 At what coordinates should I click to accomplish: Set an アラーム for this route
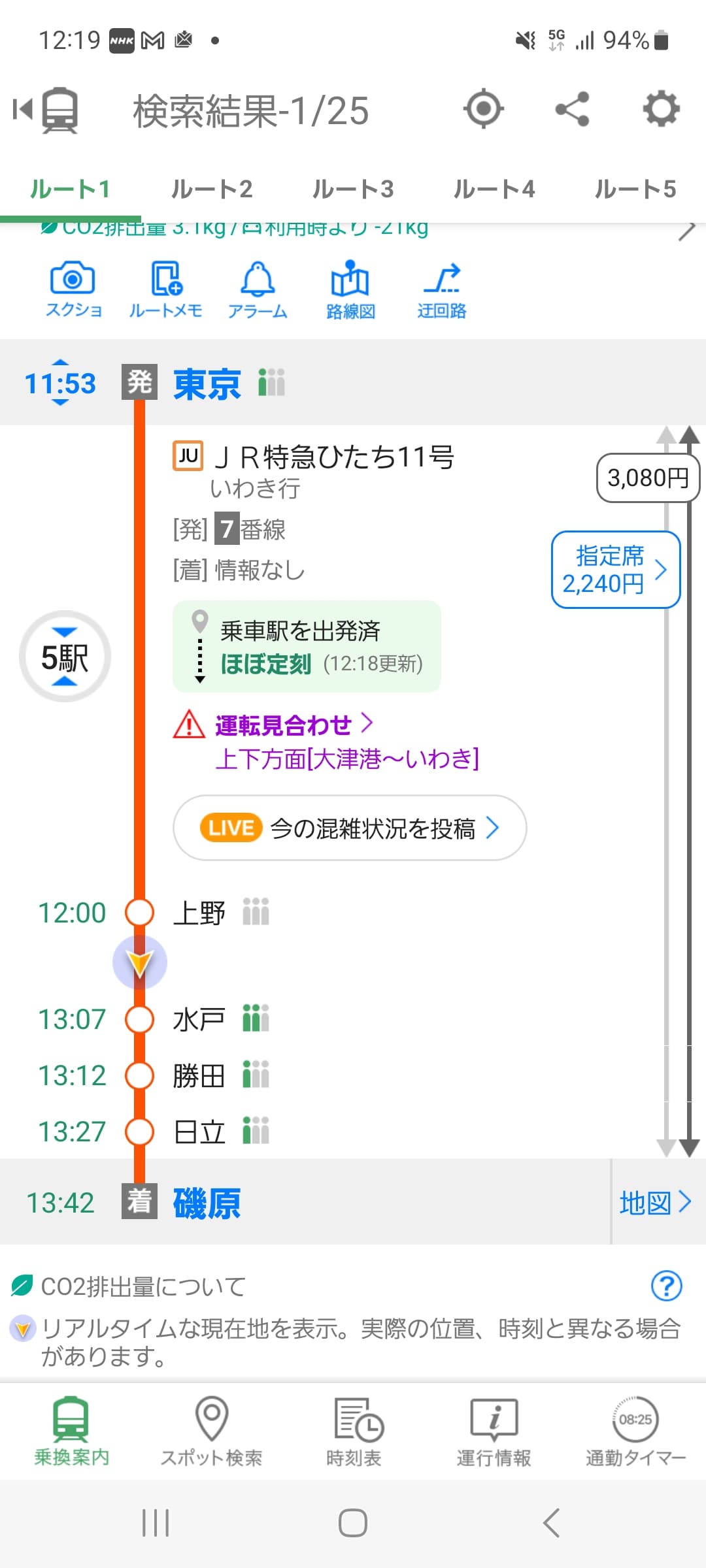(x=258, y=290)
